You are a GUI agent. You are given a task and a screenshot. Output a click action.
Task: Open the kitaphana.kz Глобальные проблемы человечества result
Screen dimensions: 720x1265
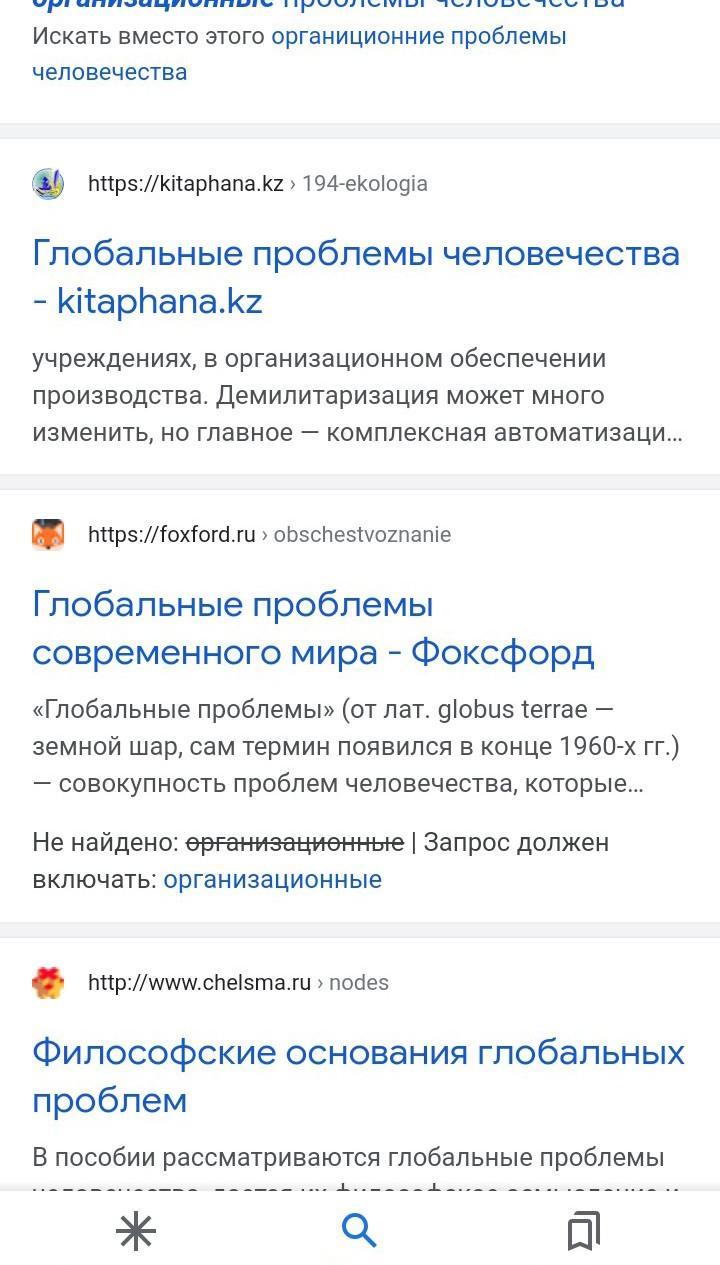[x=356, y=277]
